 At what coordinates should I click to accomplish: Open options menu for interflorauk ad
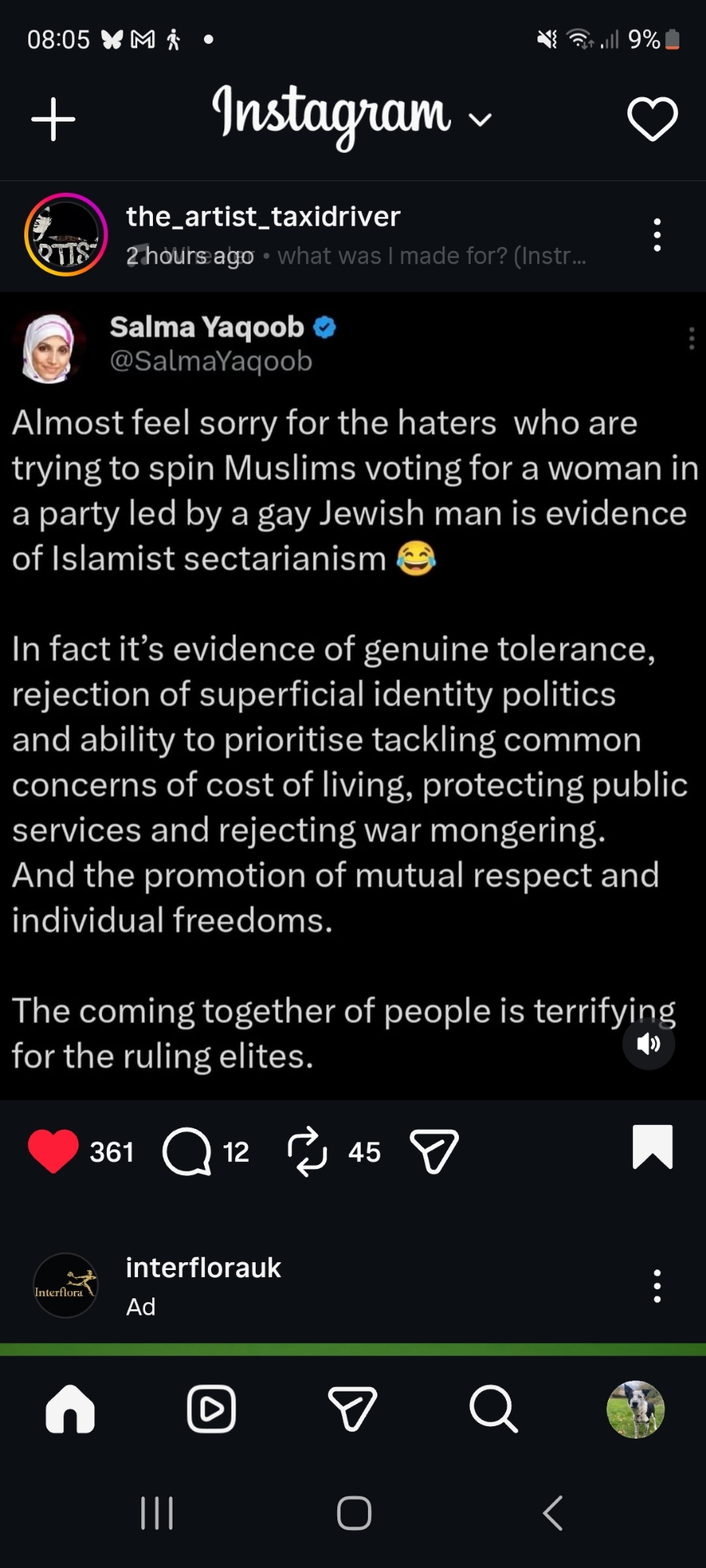pos(657,1286)
